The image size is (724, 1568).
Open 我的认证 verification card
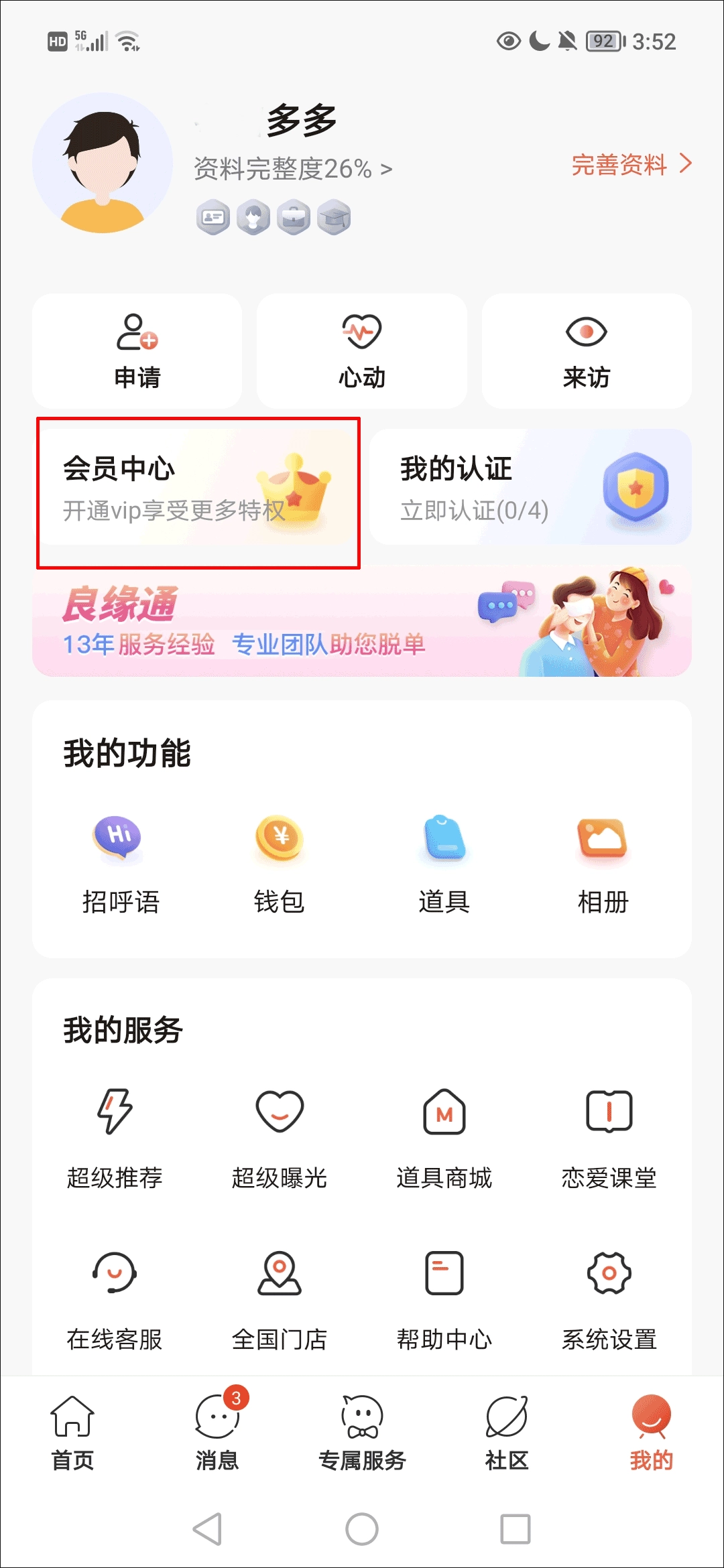click(530, 487)
